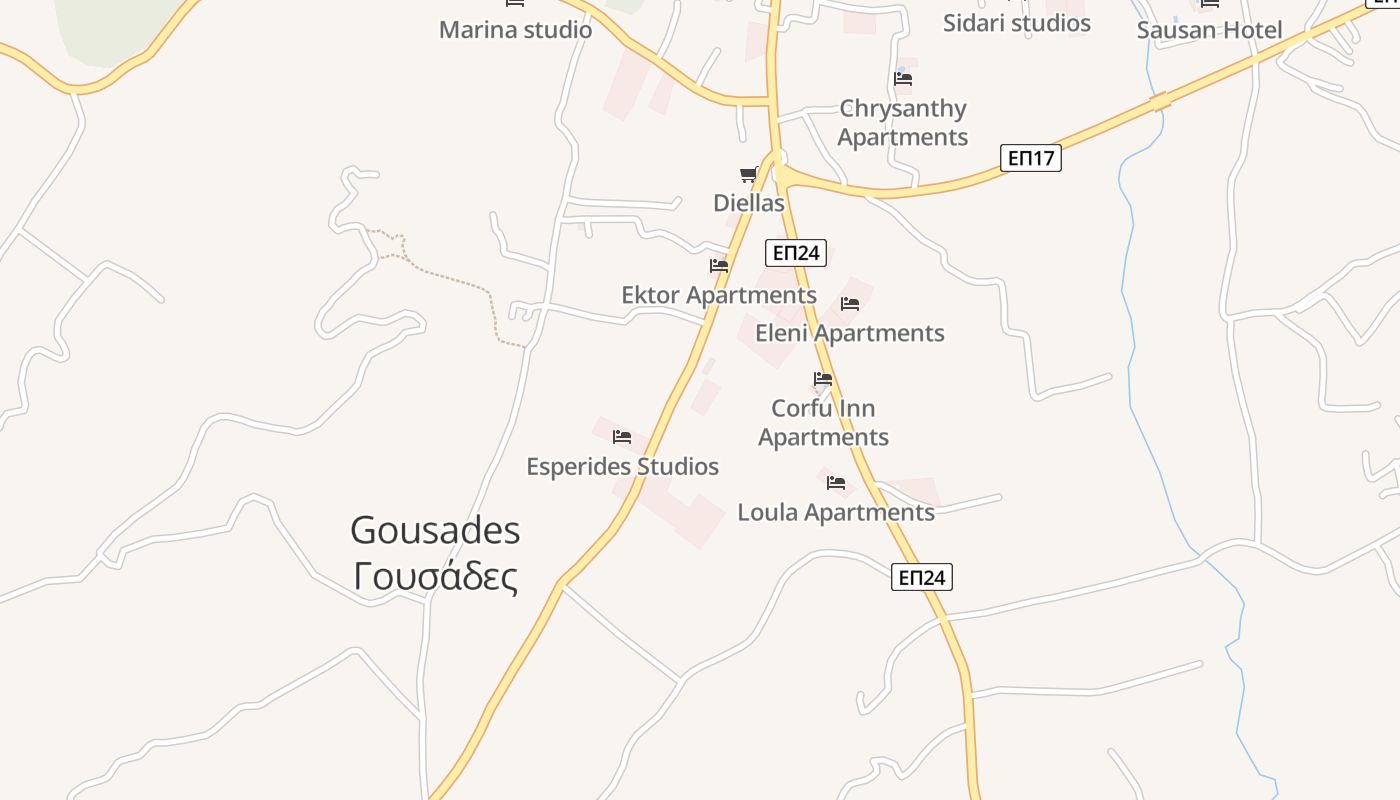Tap the Sausan Hotel place label
1400x800 pixels.
[x=1209, y=30]
